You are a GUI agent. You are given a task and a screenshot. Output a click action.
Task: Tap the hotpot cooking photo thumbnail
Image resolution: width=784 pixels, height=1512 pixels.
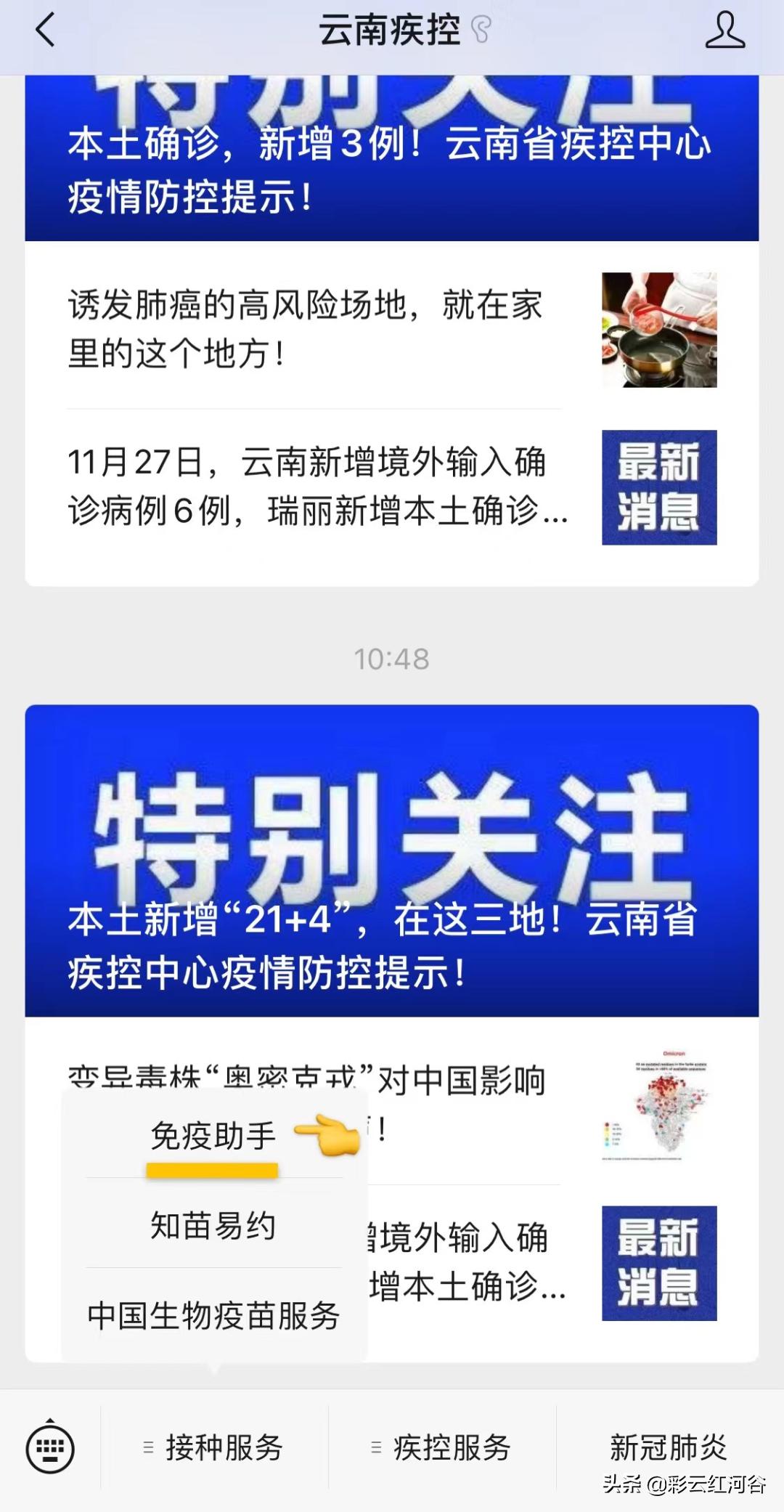(x=659, y=330)
